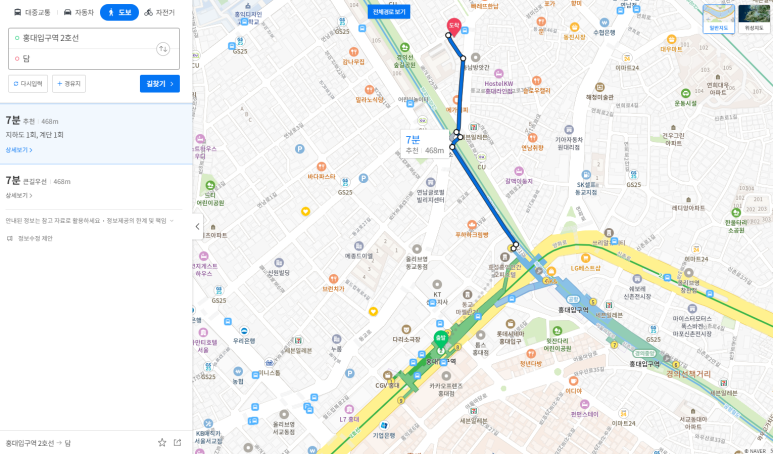This screenshot has height=454, width=773.
Task: Tap 다시입력 to reset inputs
Action: [27, 84]
